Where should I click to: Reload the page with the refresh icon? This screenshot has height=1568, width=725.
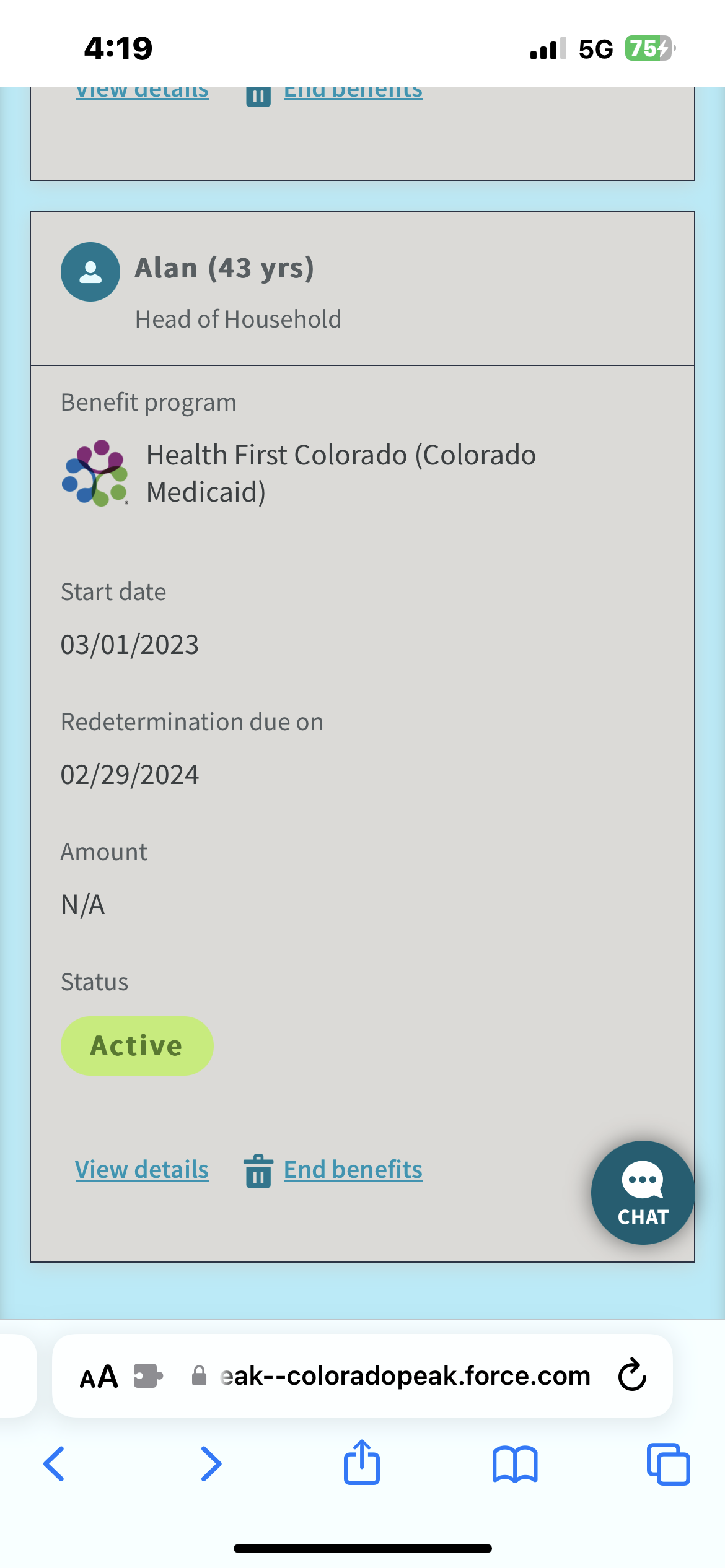click(632, 1375)
